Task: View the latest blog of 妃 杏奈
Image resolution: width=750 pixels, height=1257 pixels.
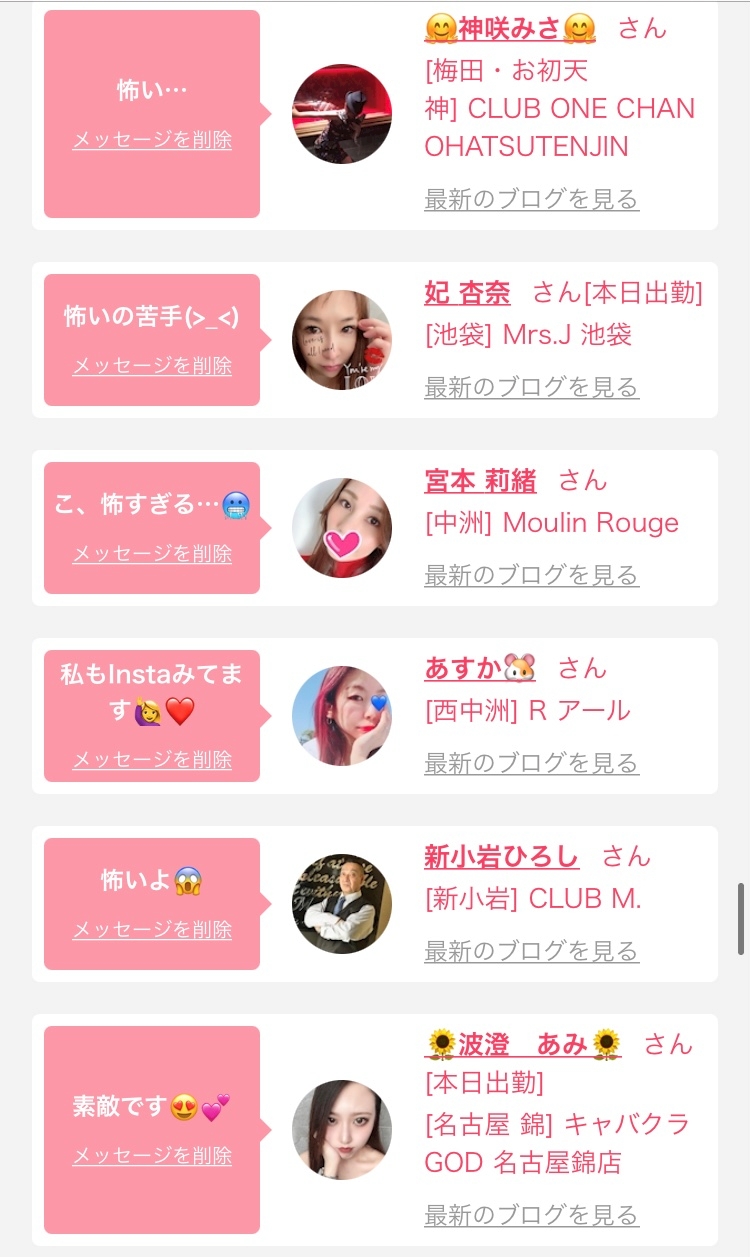Action: coord(532,387)
